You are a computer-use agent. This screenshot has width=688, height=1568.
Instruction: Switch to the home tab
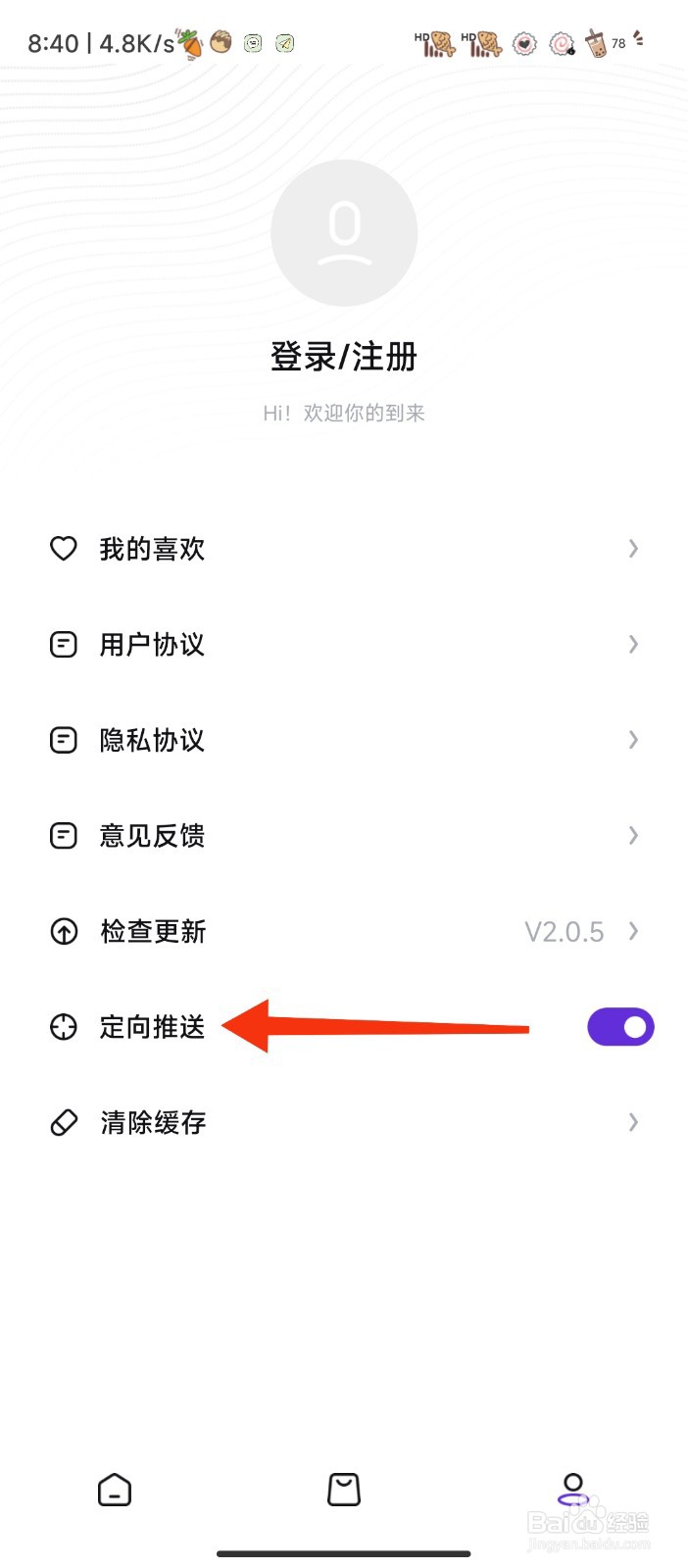click(115, 1490)
